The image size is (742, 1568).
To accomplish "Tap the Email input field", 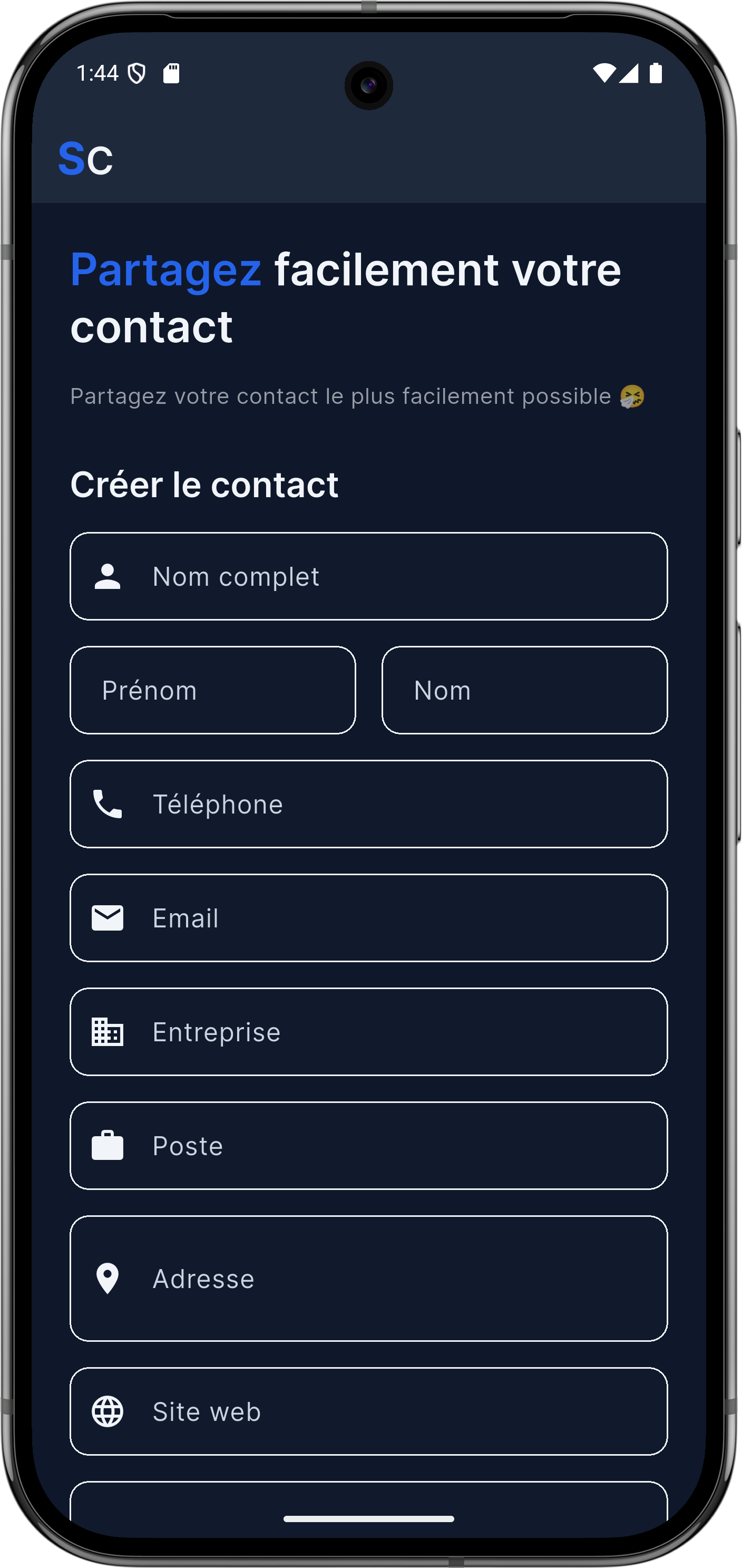I will tap(368, 918).
